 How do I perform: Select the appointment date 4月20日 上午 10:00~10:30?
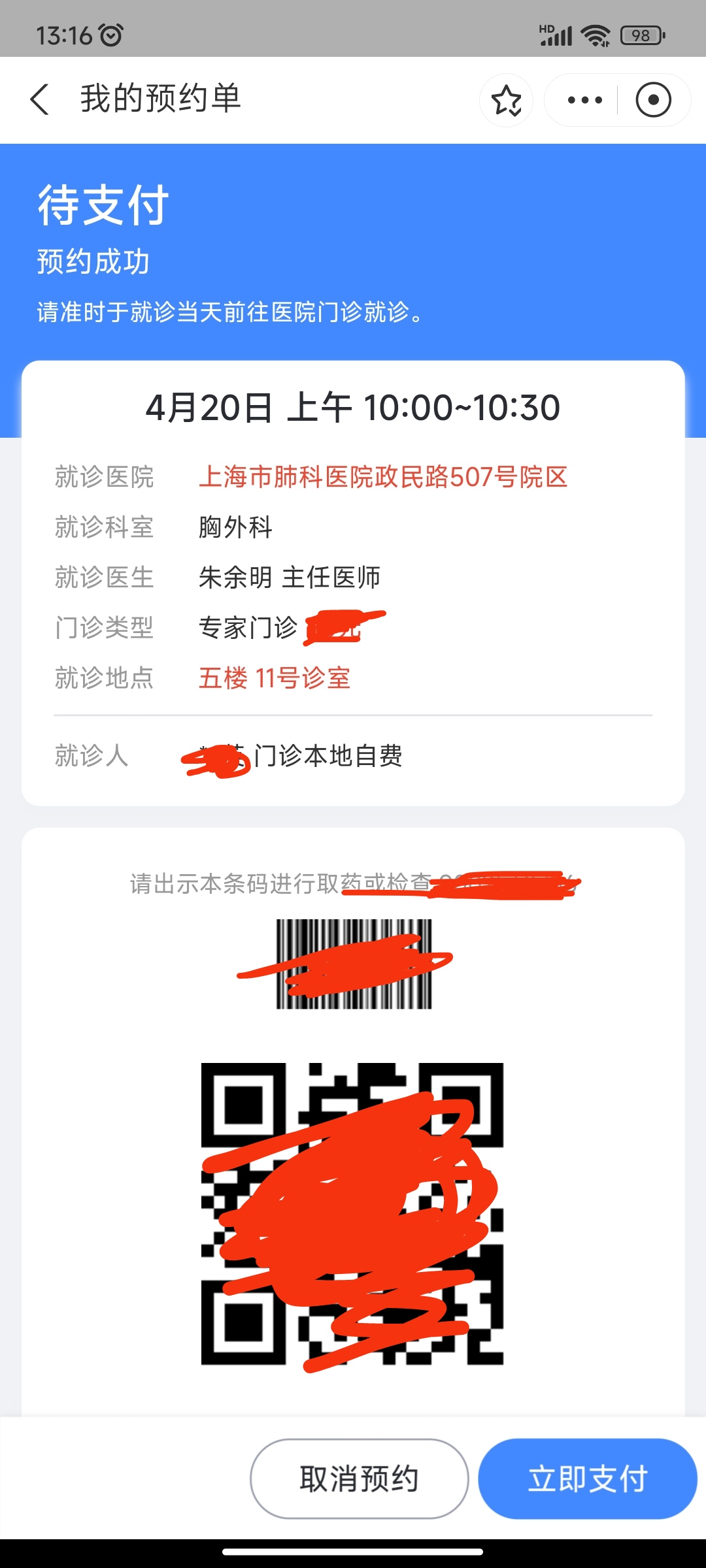[x=353, y=406]
